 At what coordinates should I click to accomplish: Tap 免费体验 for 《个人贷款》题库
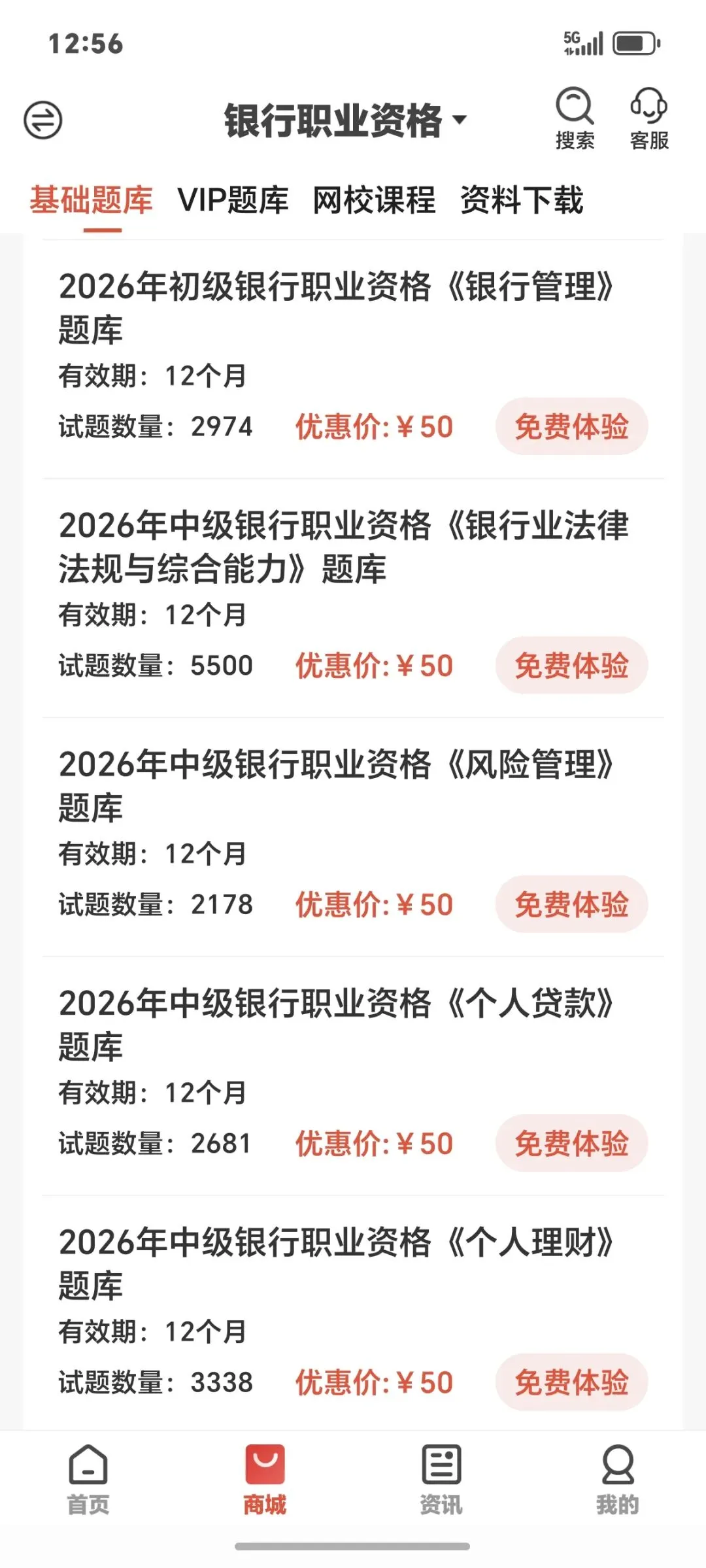(x=571, y=1143)
